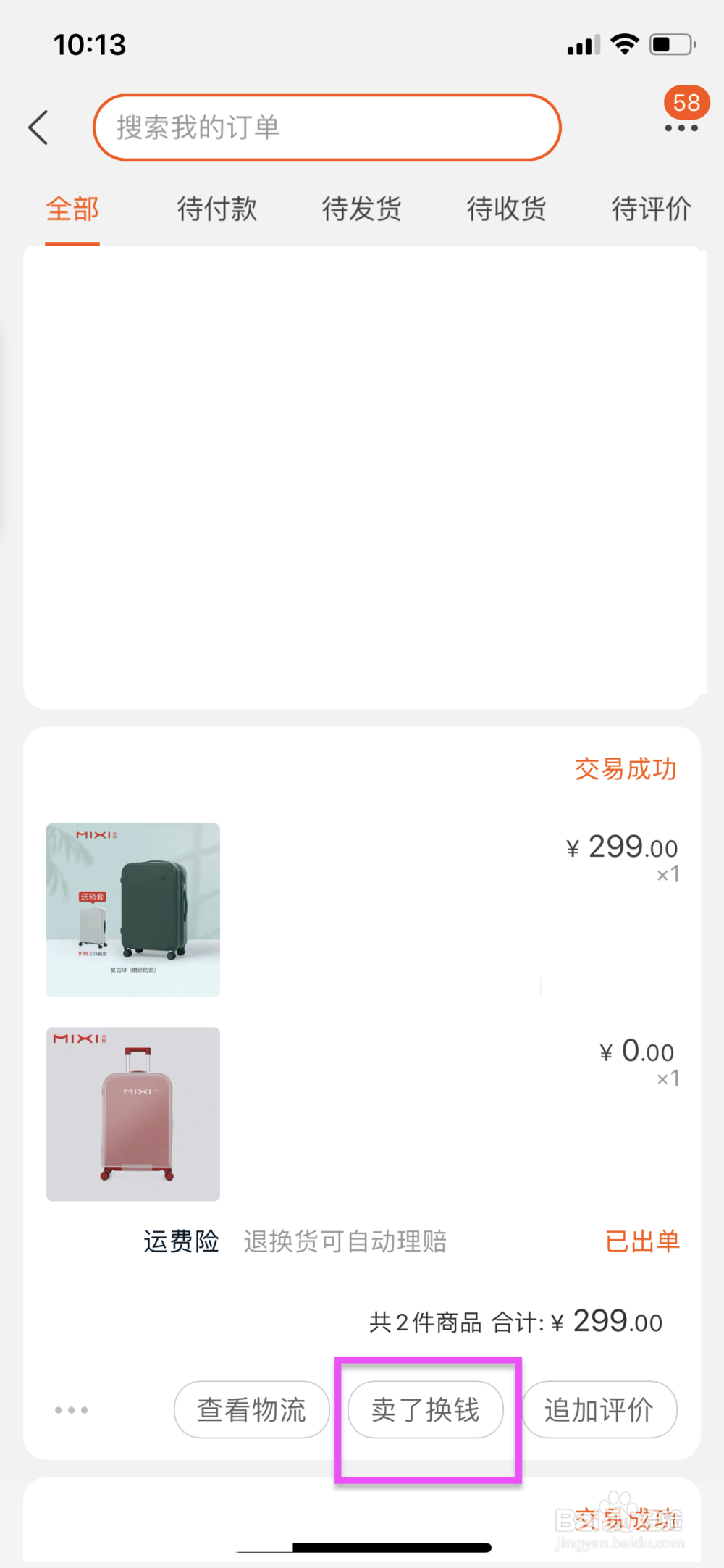Open the 待收货 tab

(505, 209)
